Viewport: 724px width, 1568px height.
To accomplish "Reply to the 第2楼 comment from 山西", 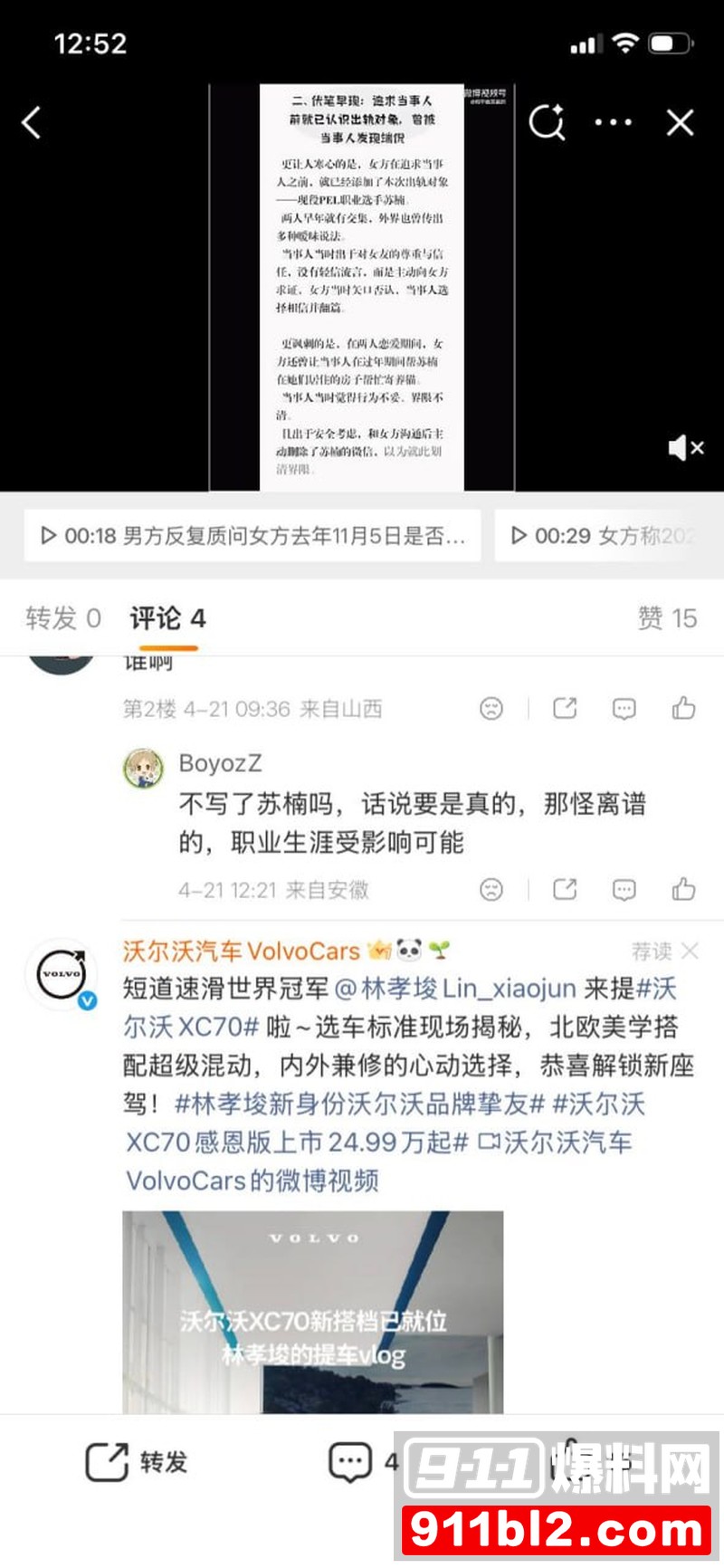I will coord(624,709).
